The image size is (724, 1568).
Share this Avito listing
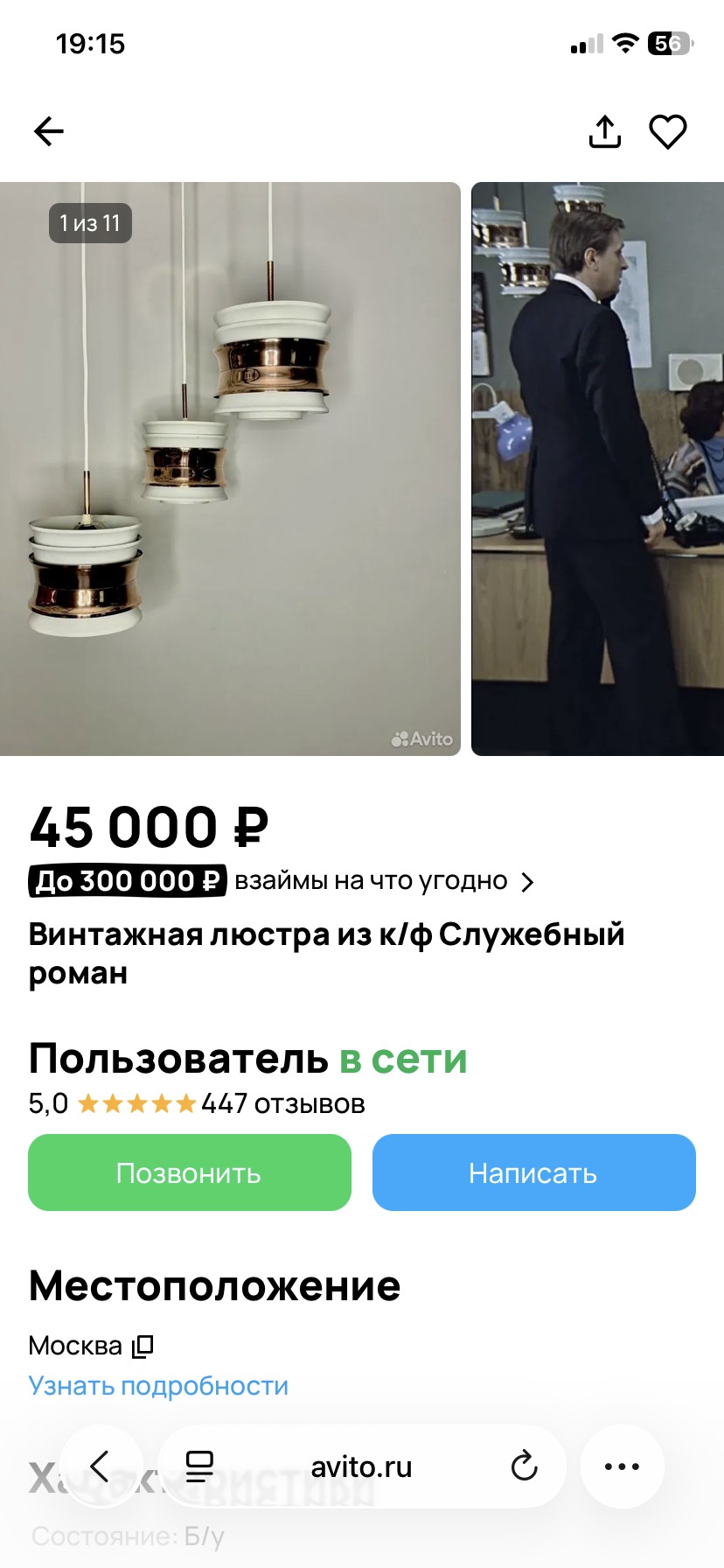coord(604,132)
